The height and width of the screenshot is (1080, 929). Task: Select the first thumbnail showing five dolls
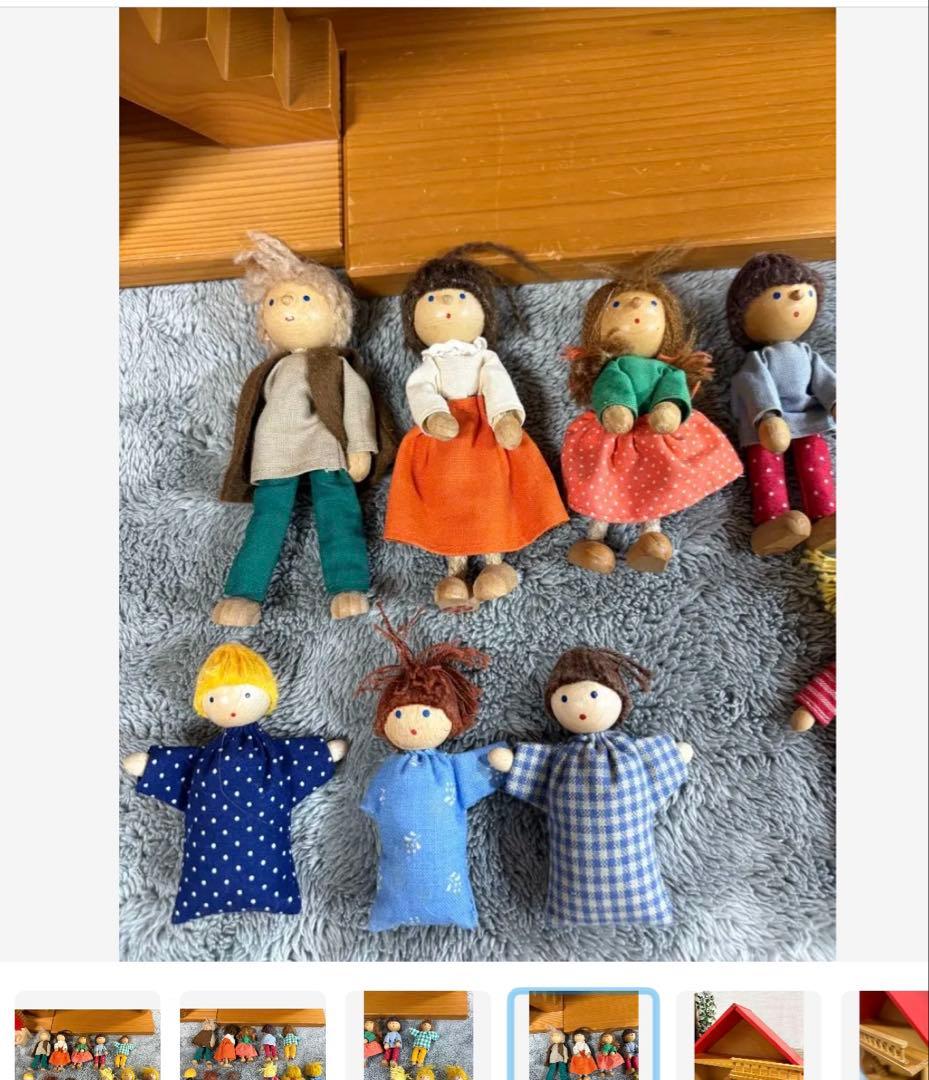coord(87,1037)
